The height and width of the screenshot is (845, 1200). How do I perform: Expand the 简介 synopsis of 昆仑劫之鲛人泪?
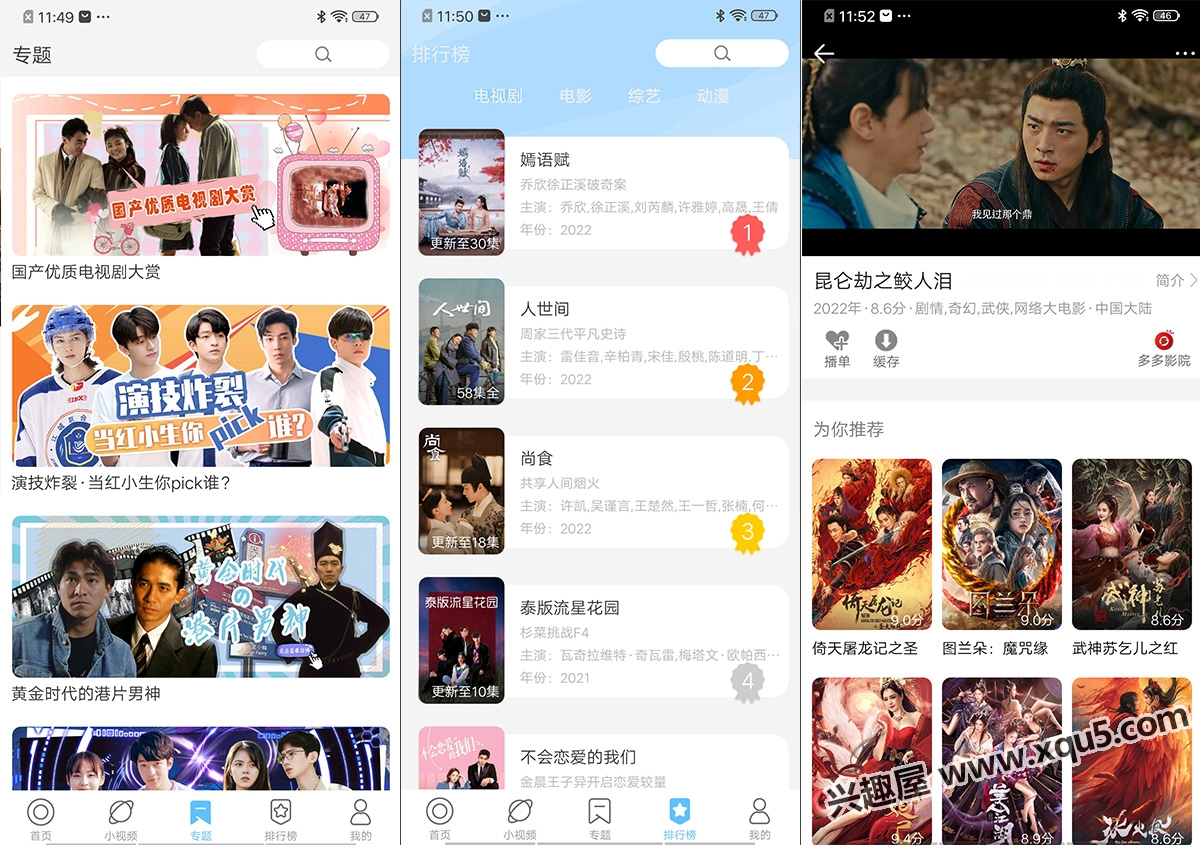(x=1176, y=281)
